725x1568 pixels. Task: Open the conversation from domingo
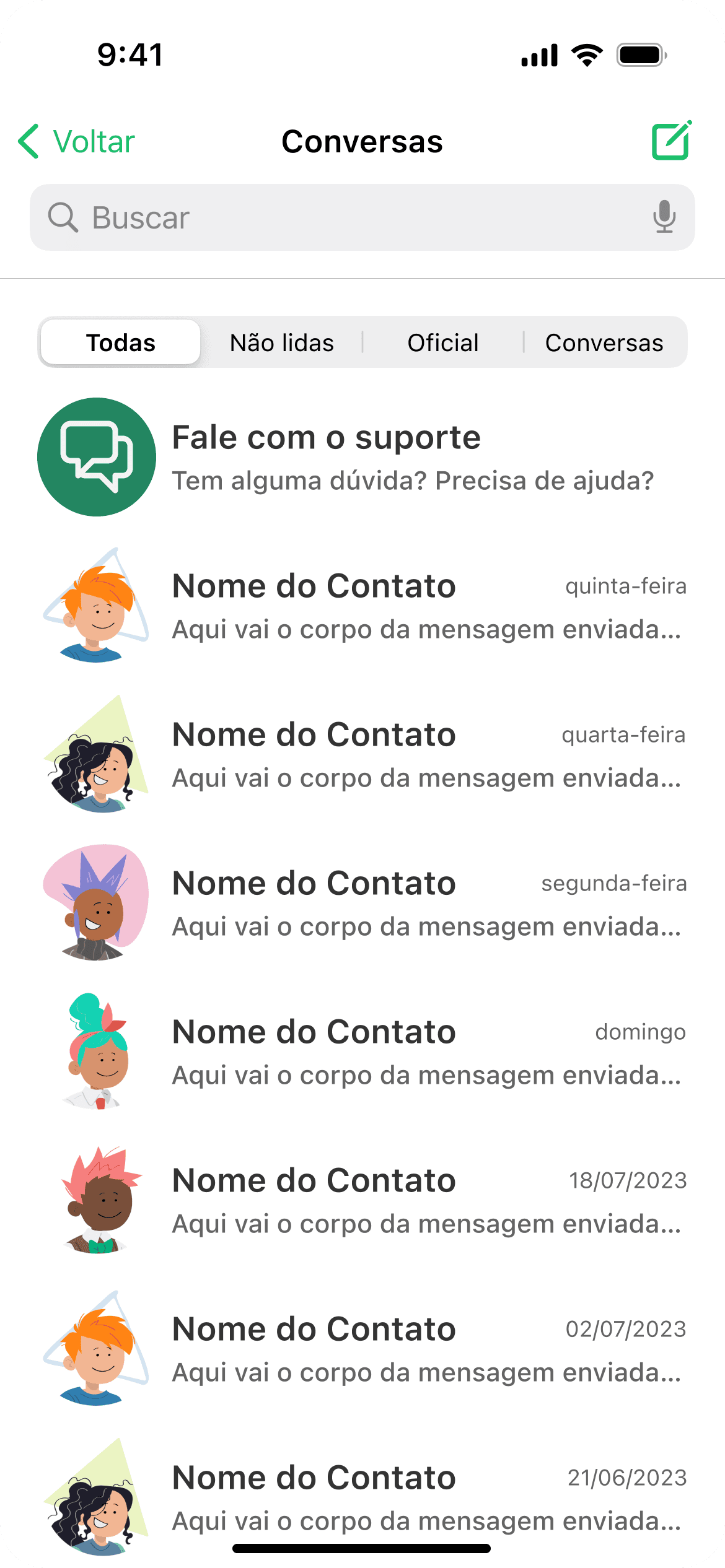click(362, 1053)
